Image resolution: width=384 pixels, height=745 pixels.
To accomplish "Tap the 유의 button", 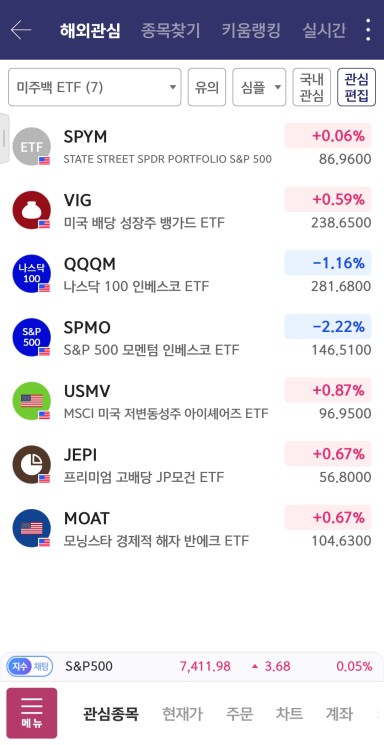I will (x=207, y=87).
